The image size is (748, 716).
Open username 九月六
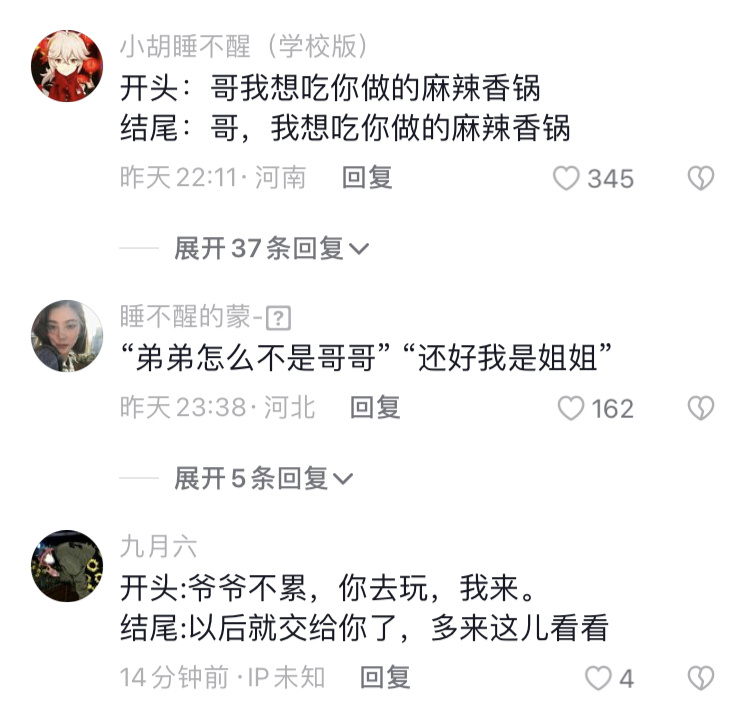(x=158, y=546)
